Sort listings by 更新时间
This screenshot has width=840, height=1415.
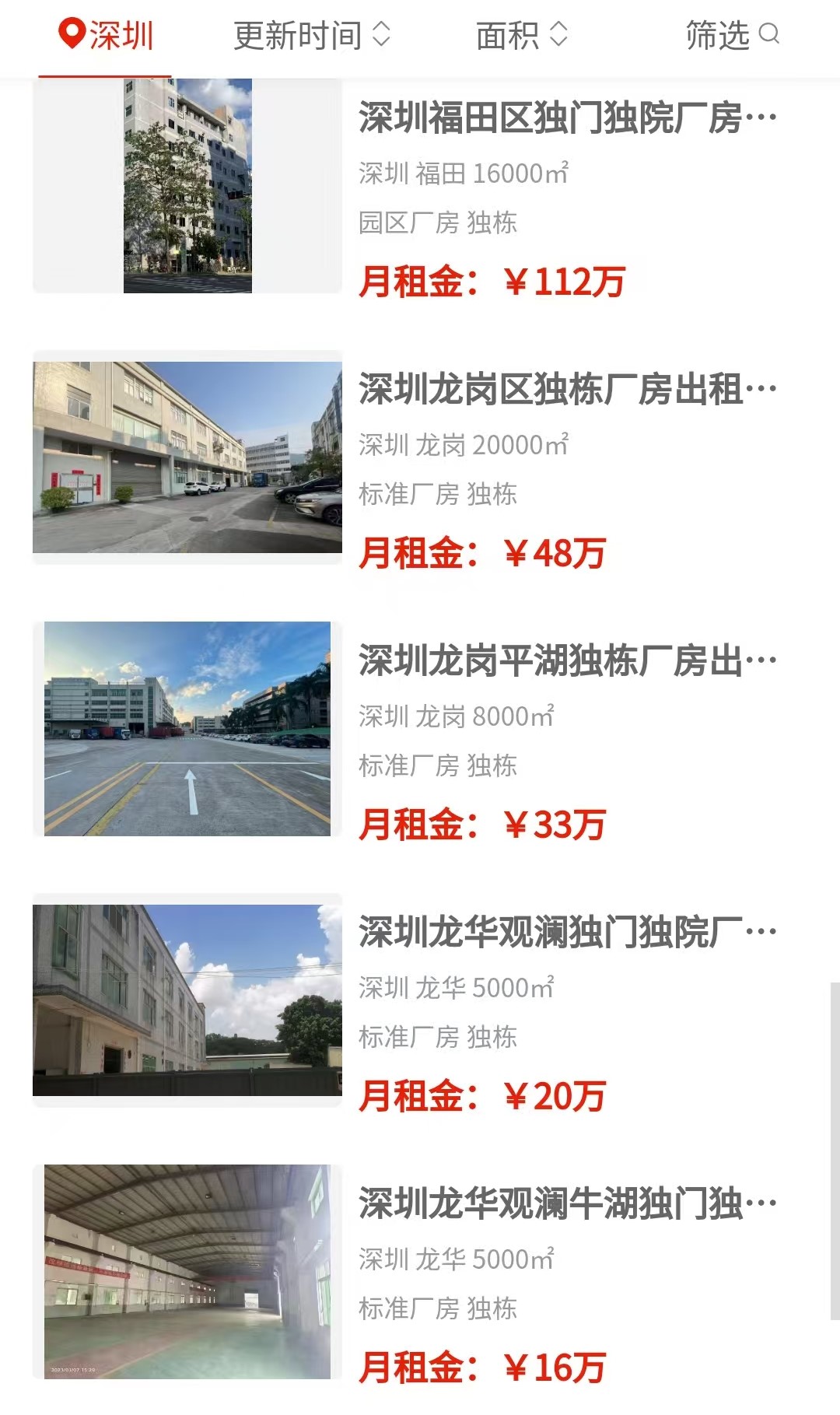tap(311, 36)
